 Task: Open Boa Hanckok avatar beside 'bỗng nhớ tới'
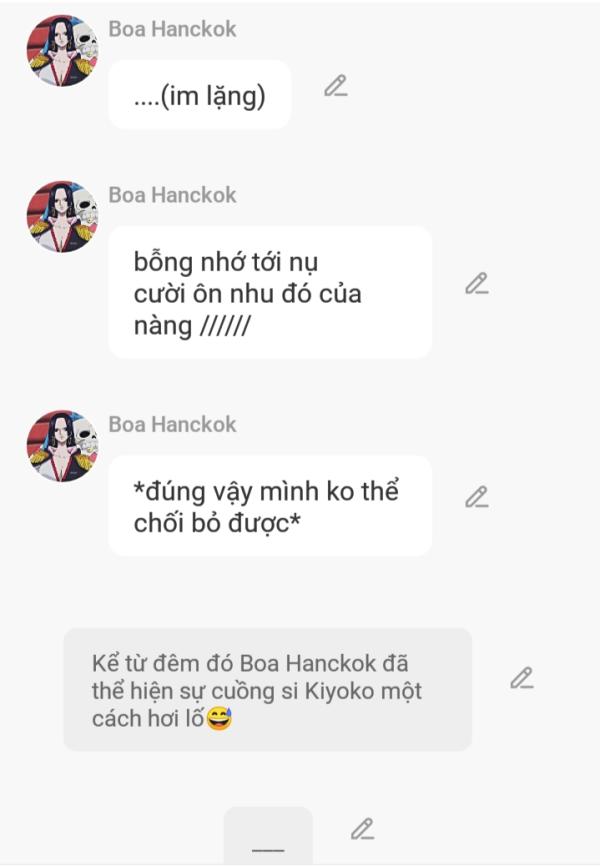(x=62, y=217)
